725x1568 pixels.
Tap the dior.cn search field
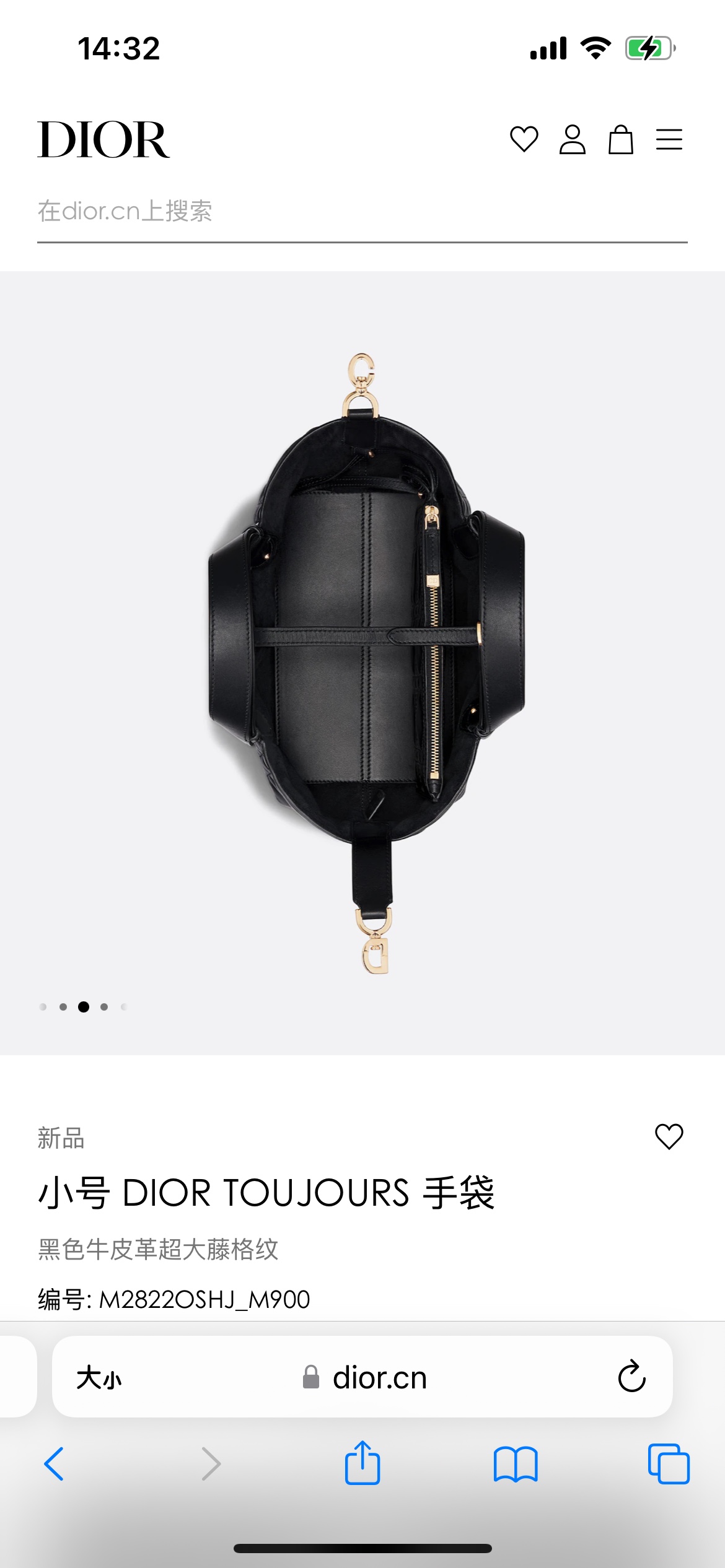[362, 212]
